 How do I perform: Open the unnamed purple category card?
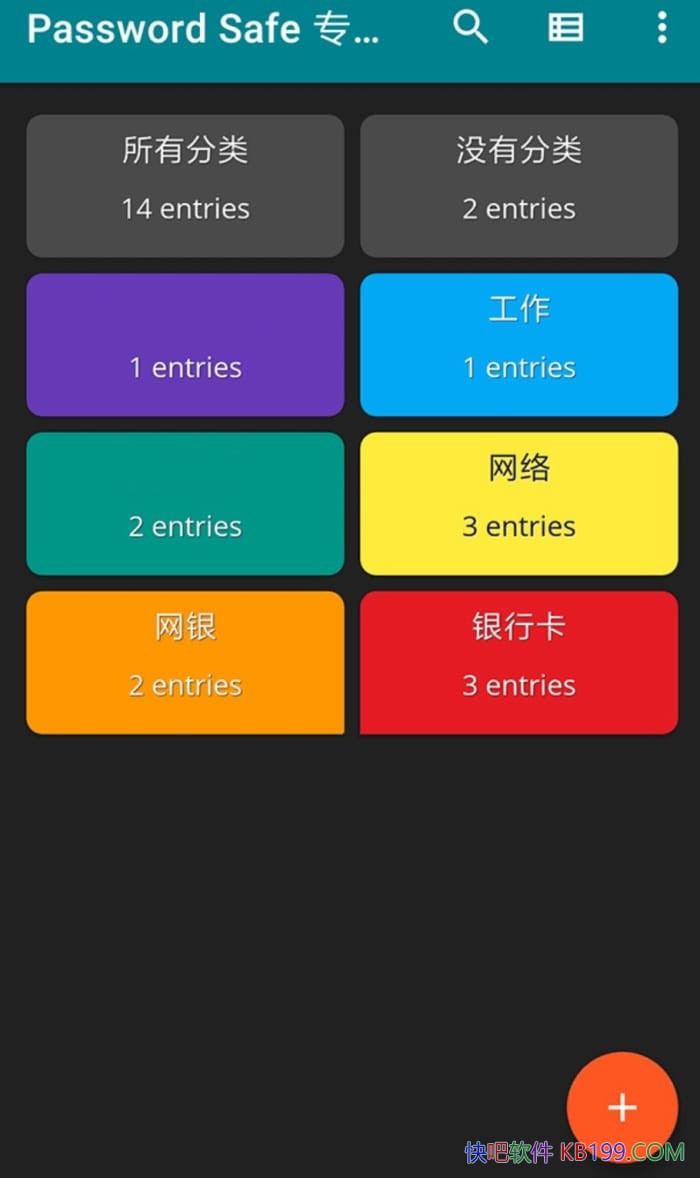185,345
